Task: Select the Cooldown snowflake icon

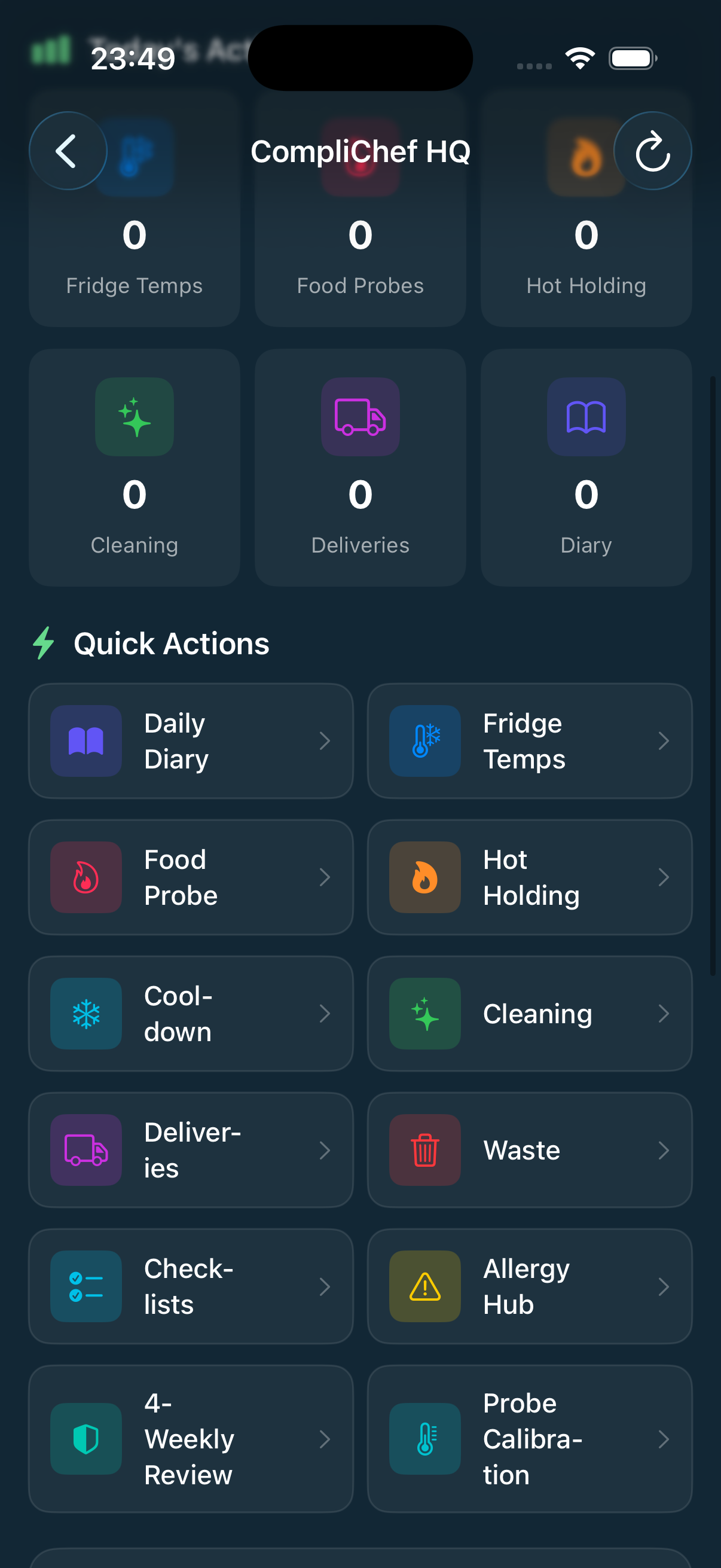Action: pyautogui.click(x=85, y=1014)
